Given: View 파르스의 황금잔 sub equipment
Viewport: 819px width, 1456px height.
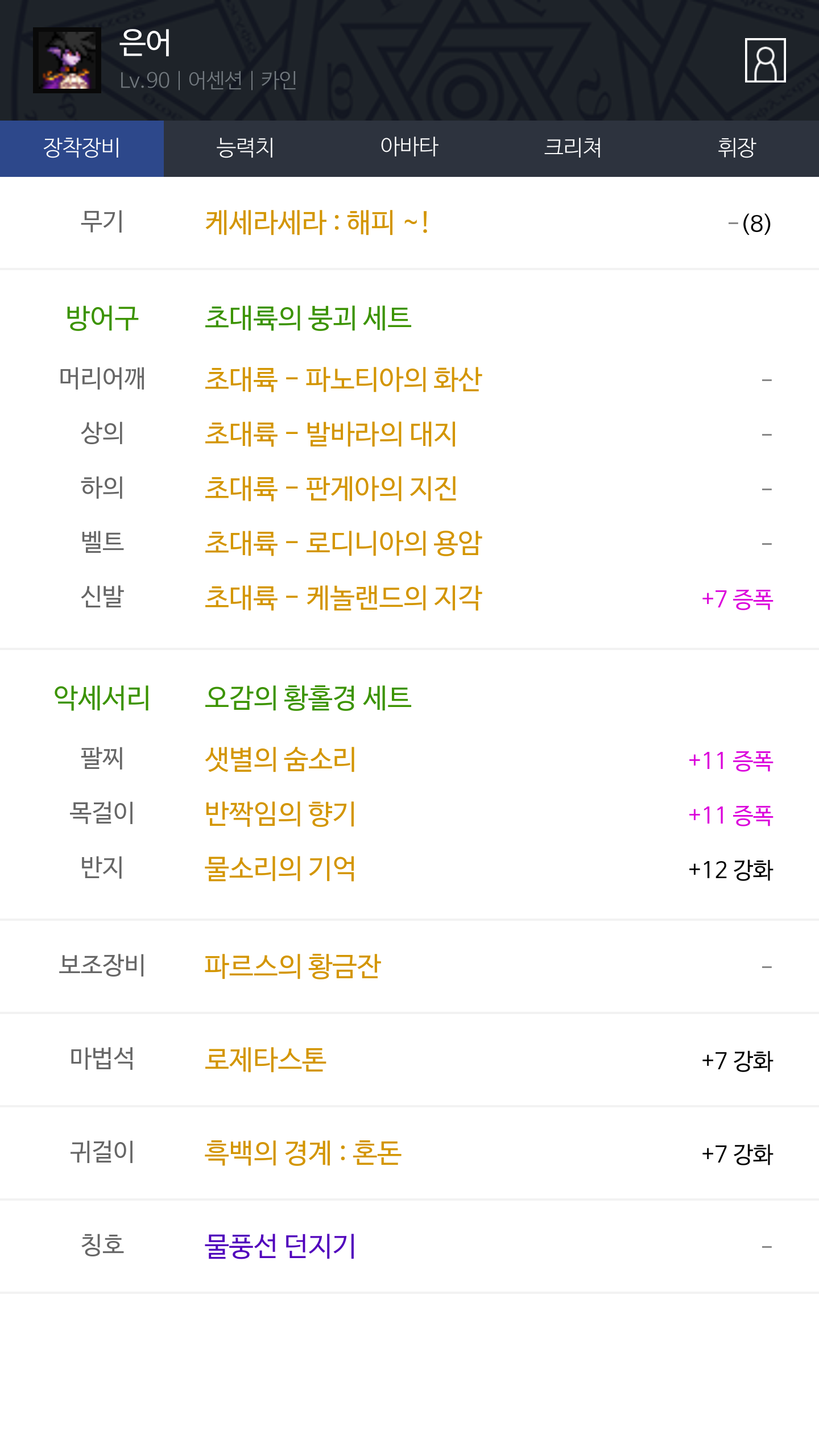Looking at the screenshot, I should 292,966.
